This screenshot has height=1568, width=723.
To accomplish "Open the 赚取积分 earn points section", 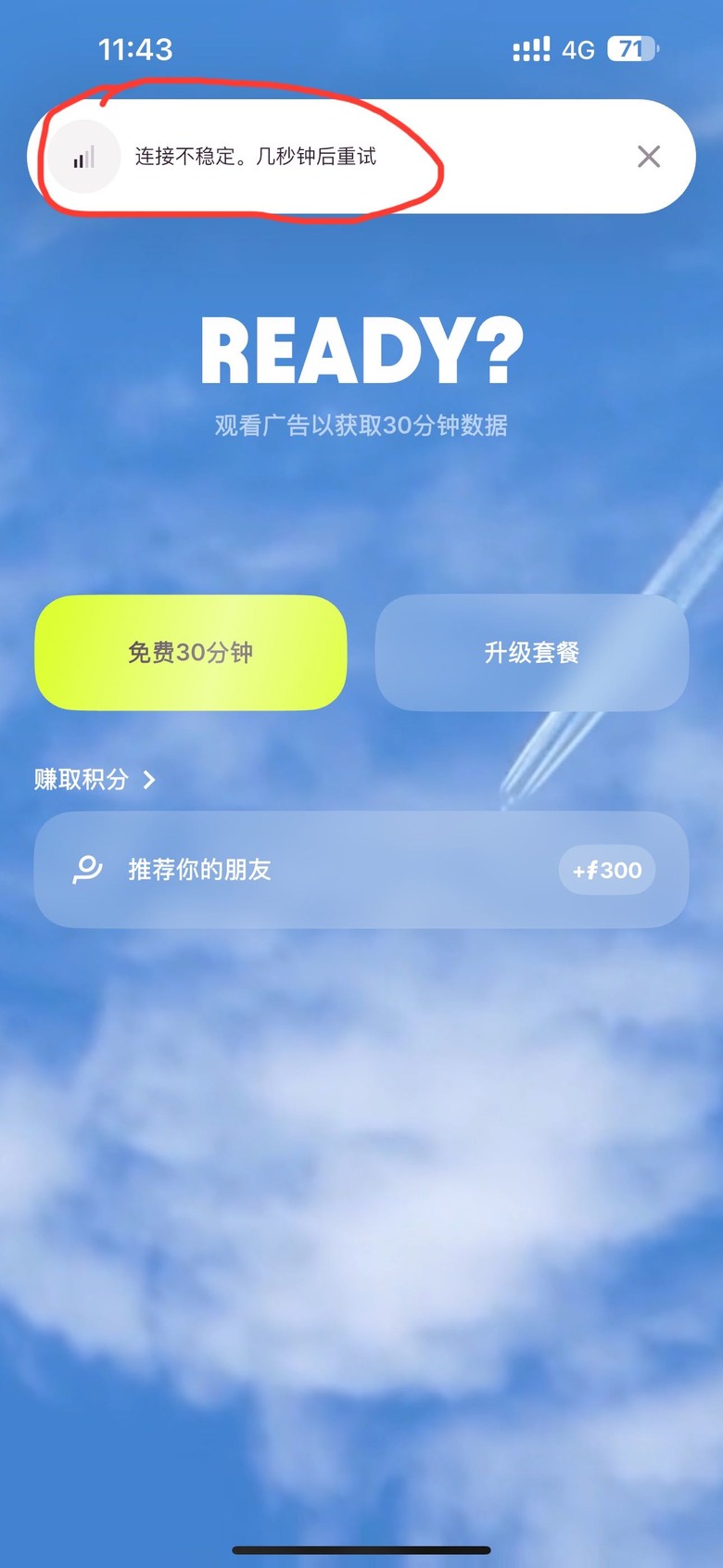I will coord(95,780).
